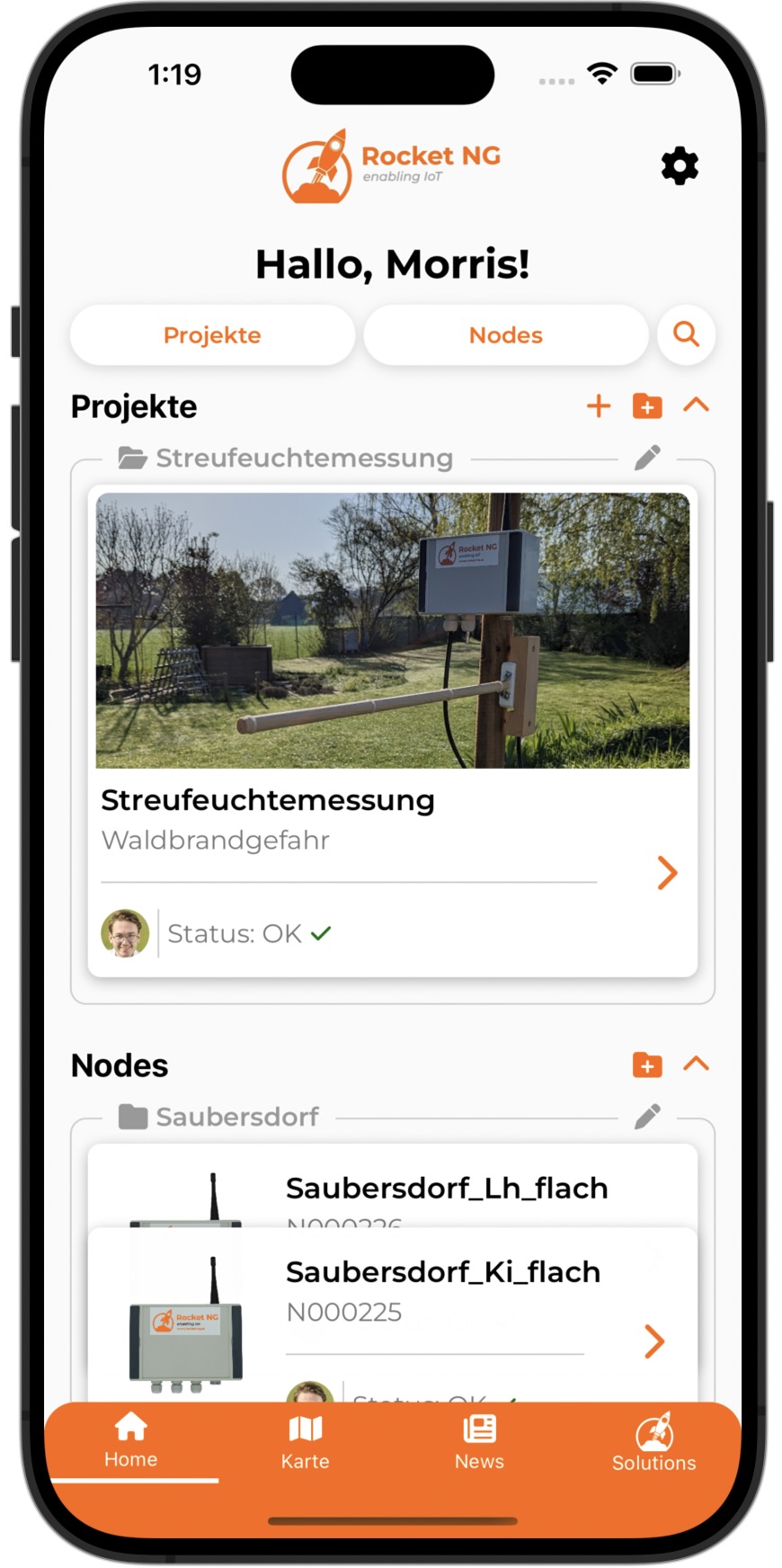This screenshot has width=782, height=1568.
Task: Open the Saubersdorf_Lh_flach node
Action: pos(446,1189)
